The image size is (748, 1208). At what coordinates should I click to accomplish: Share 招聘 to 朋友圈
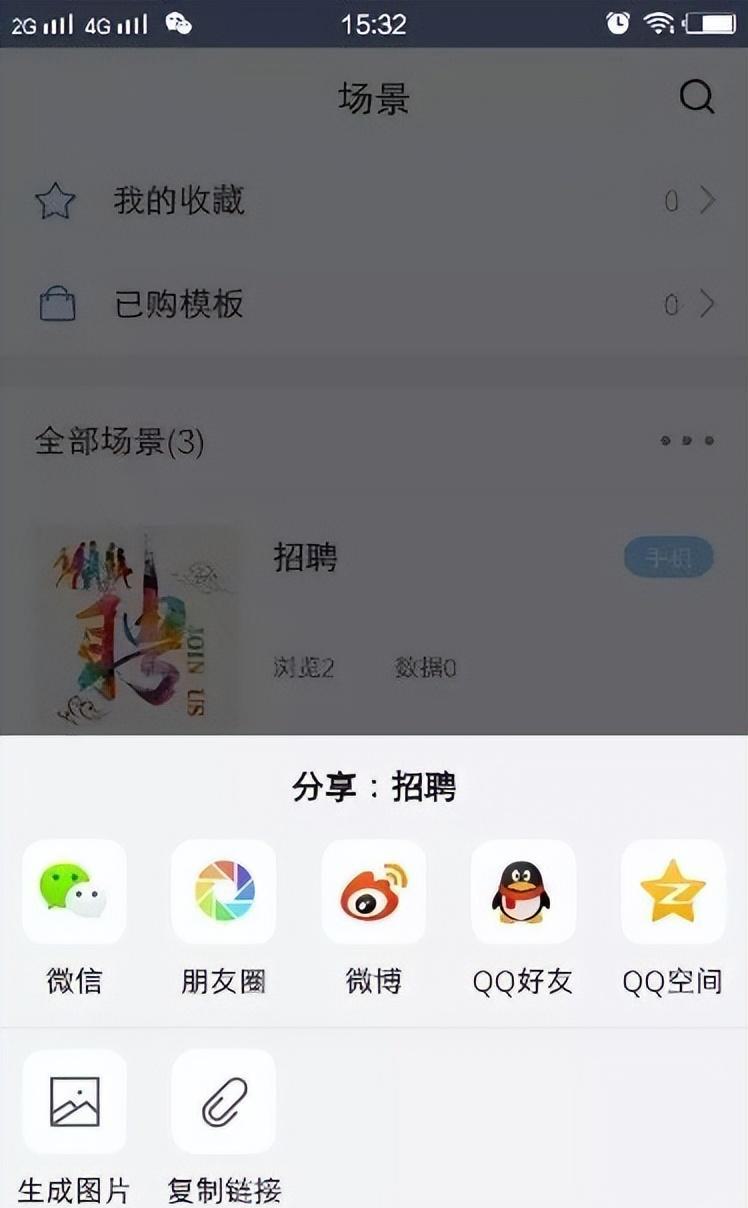pos(223,892)
